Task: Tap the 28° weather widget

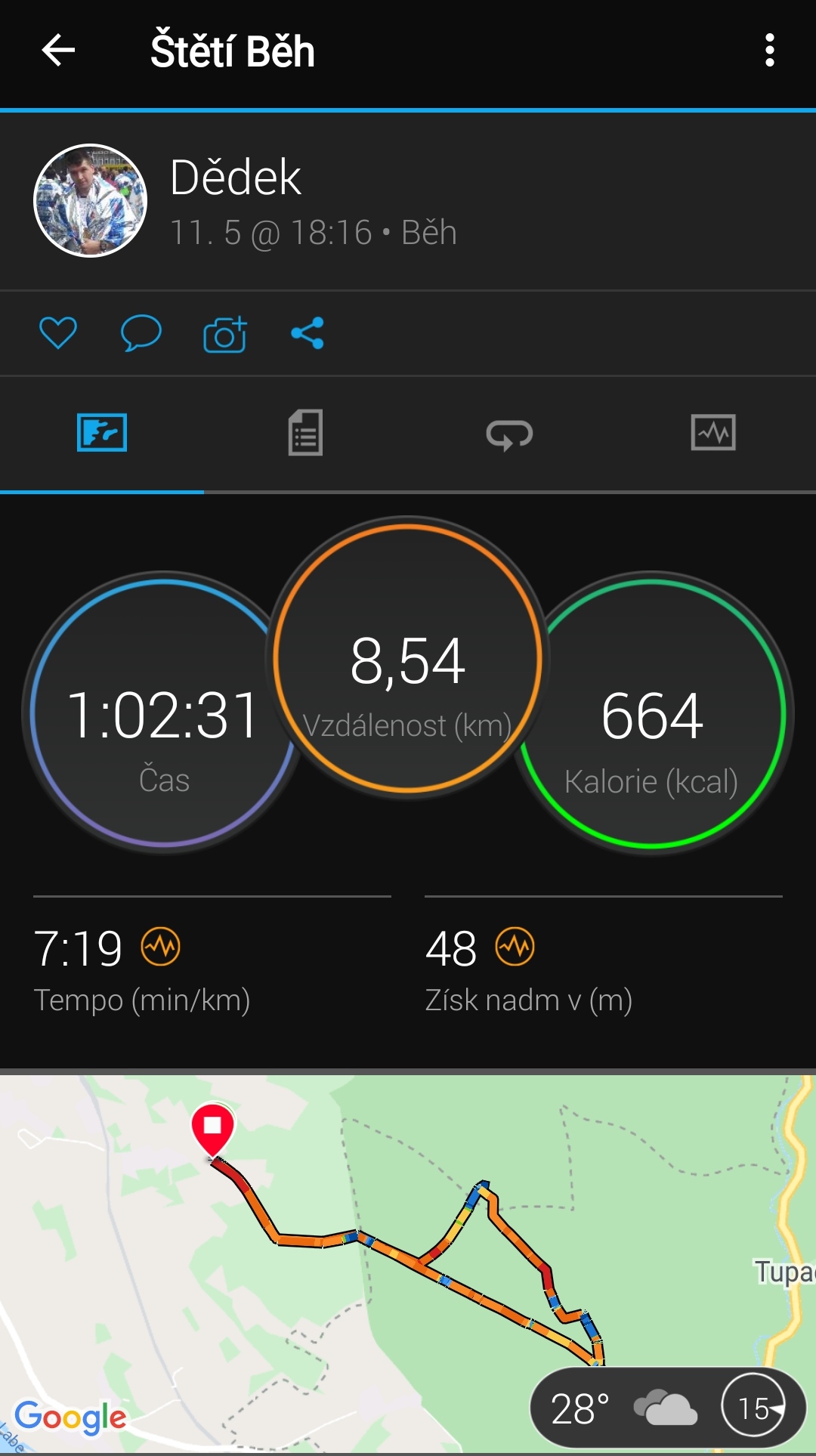Action: (x=668, y=1408)
